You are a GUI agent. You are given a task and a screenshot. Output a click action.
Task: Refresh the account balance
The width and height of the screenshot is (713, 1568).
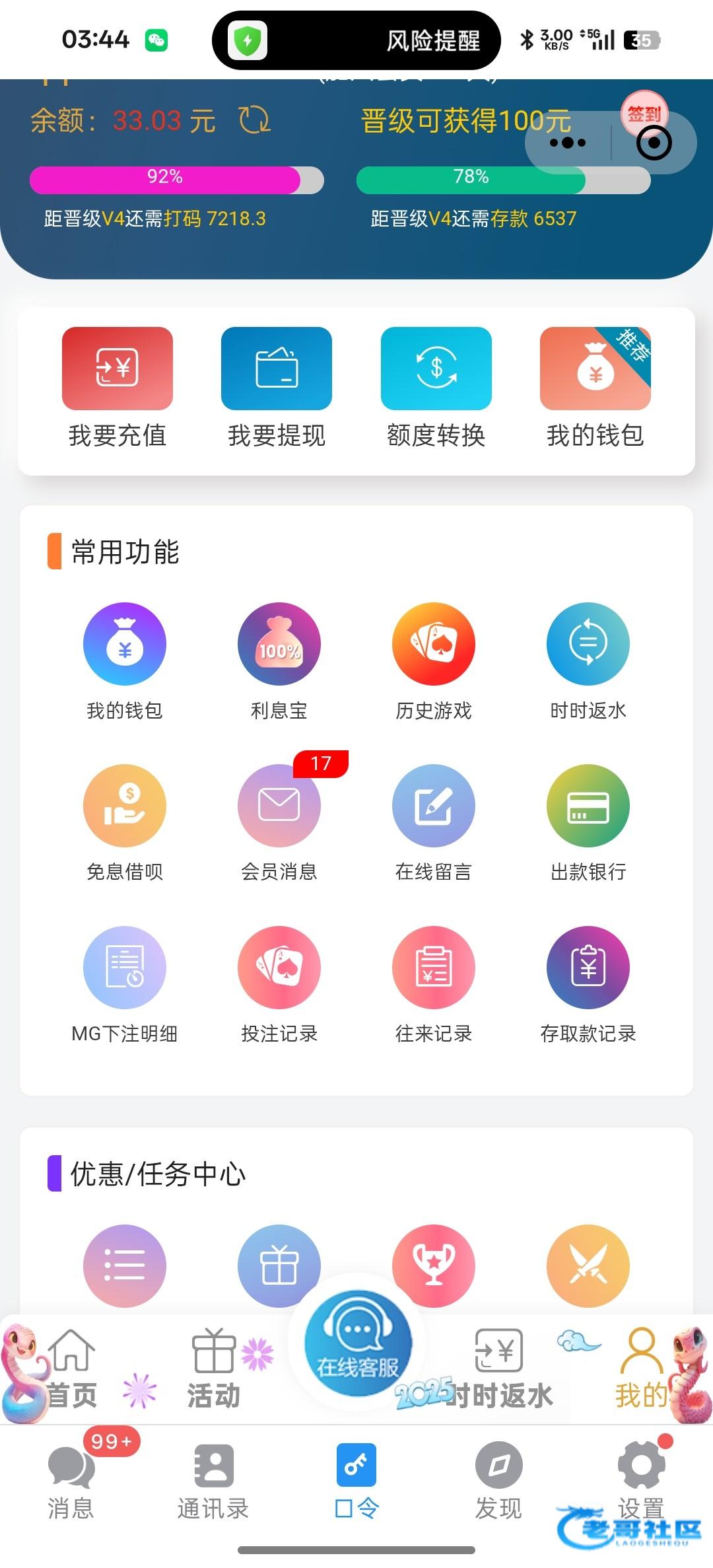click(x=254, y=121)
